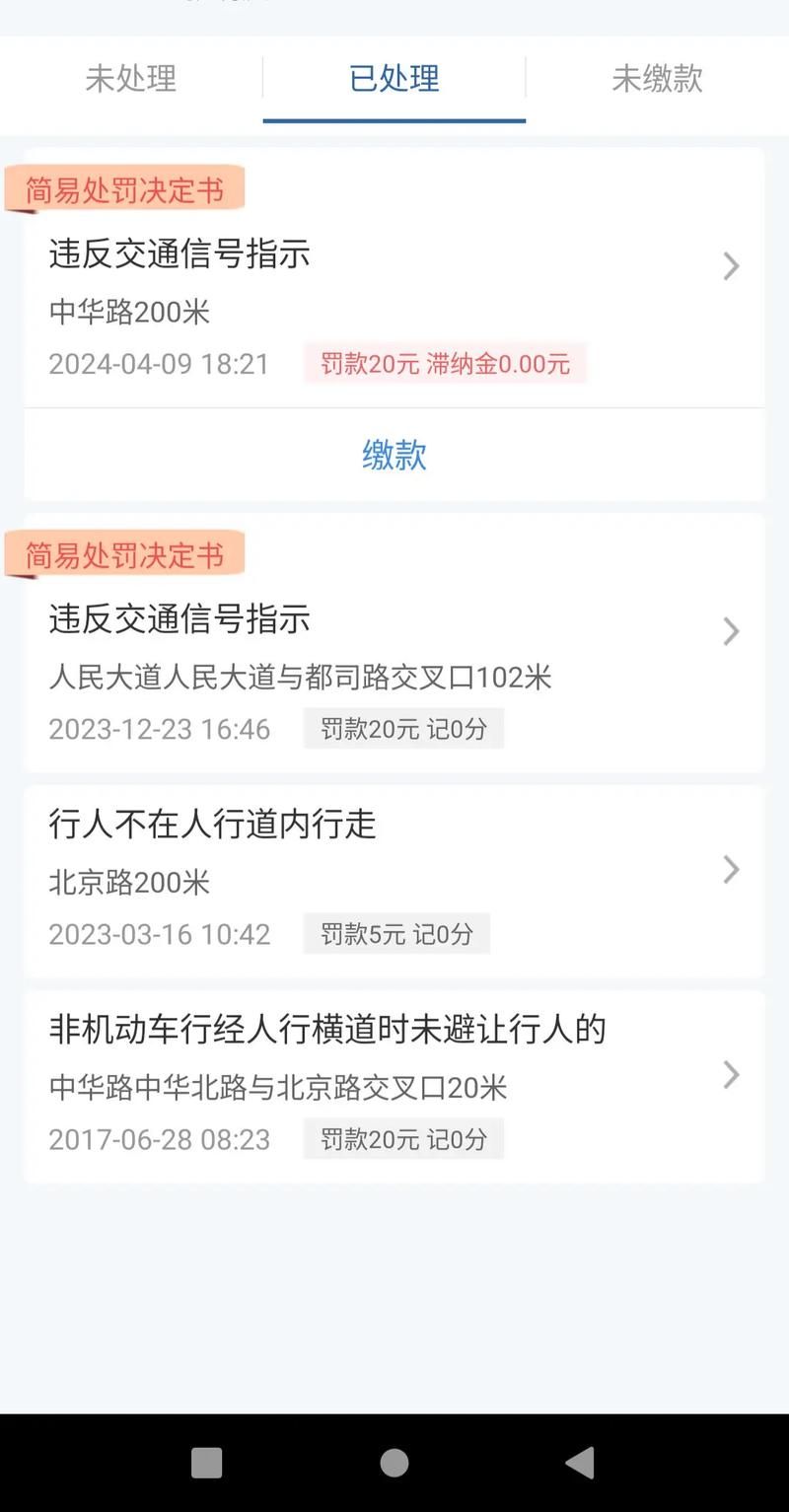Tap the 缴款 payment link
The image size is (789, 1512).
[x=394, y=456]
